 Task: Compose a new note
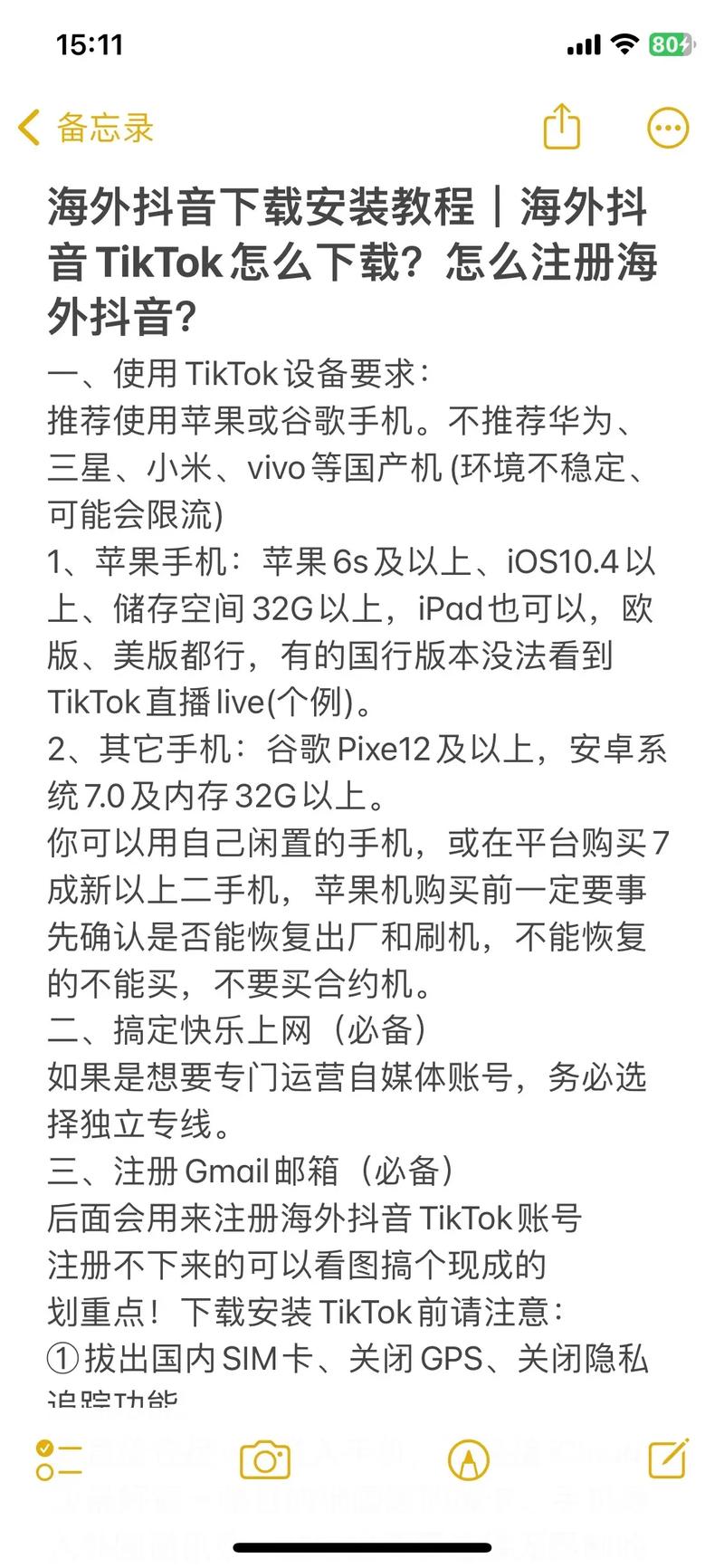point(668,1458)
